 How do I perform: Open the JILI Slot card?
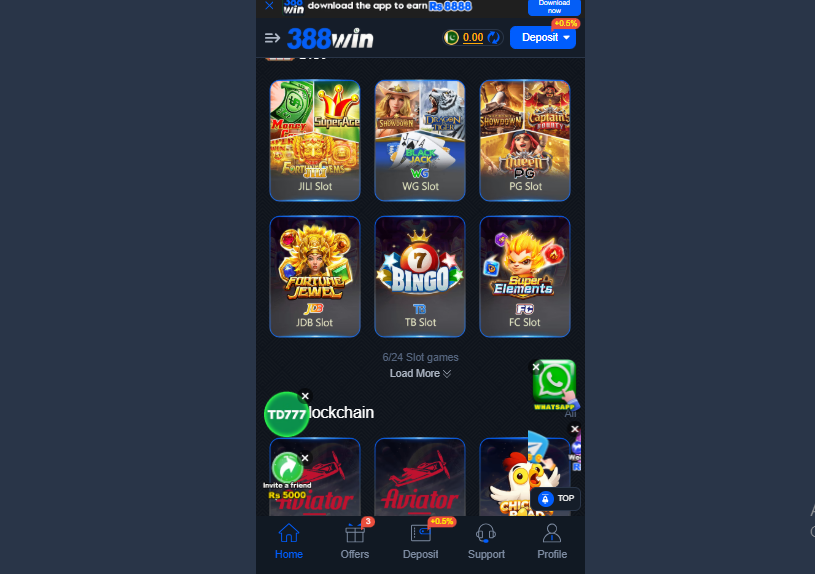315,139
